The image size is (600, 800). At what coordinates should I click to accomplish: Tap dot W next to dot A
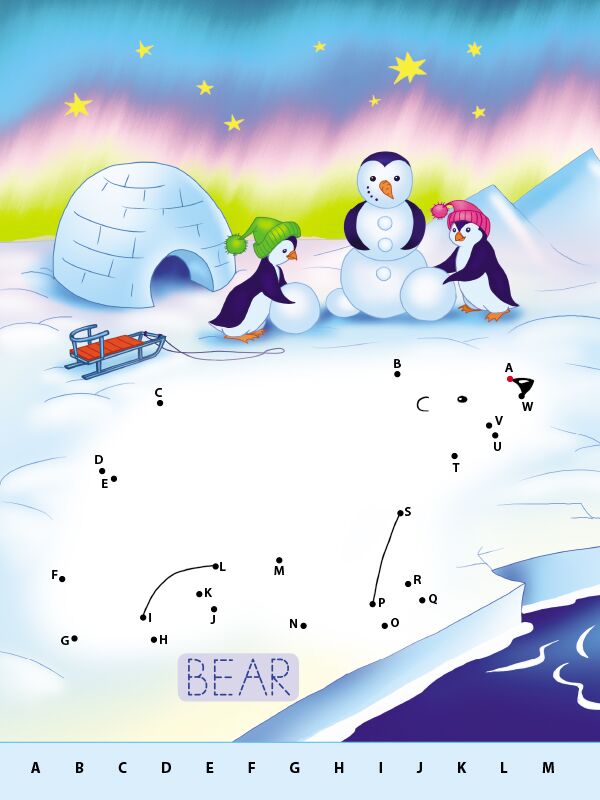[x=521, y=396]
